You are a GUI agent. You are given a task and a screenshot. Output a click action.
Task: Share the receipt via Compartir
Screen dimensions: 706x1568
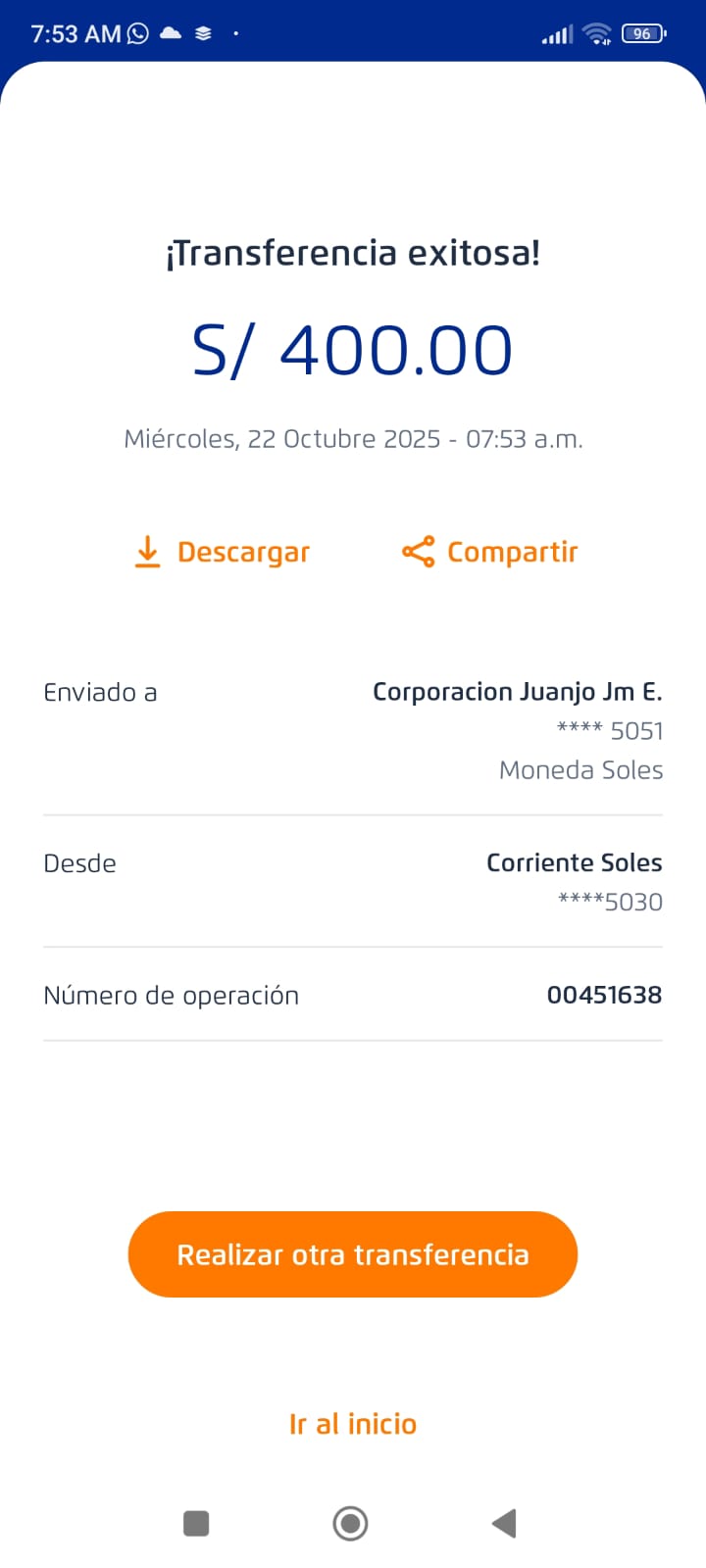(490, 552)
